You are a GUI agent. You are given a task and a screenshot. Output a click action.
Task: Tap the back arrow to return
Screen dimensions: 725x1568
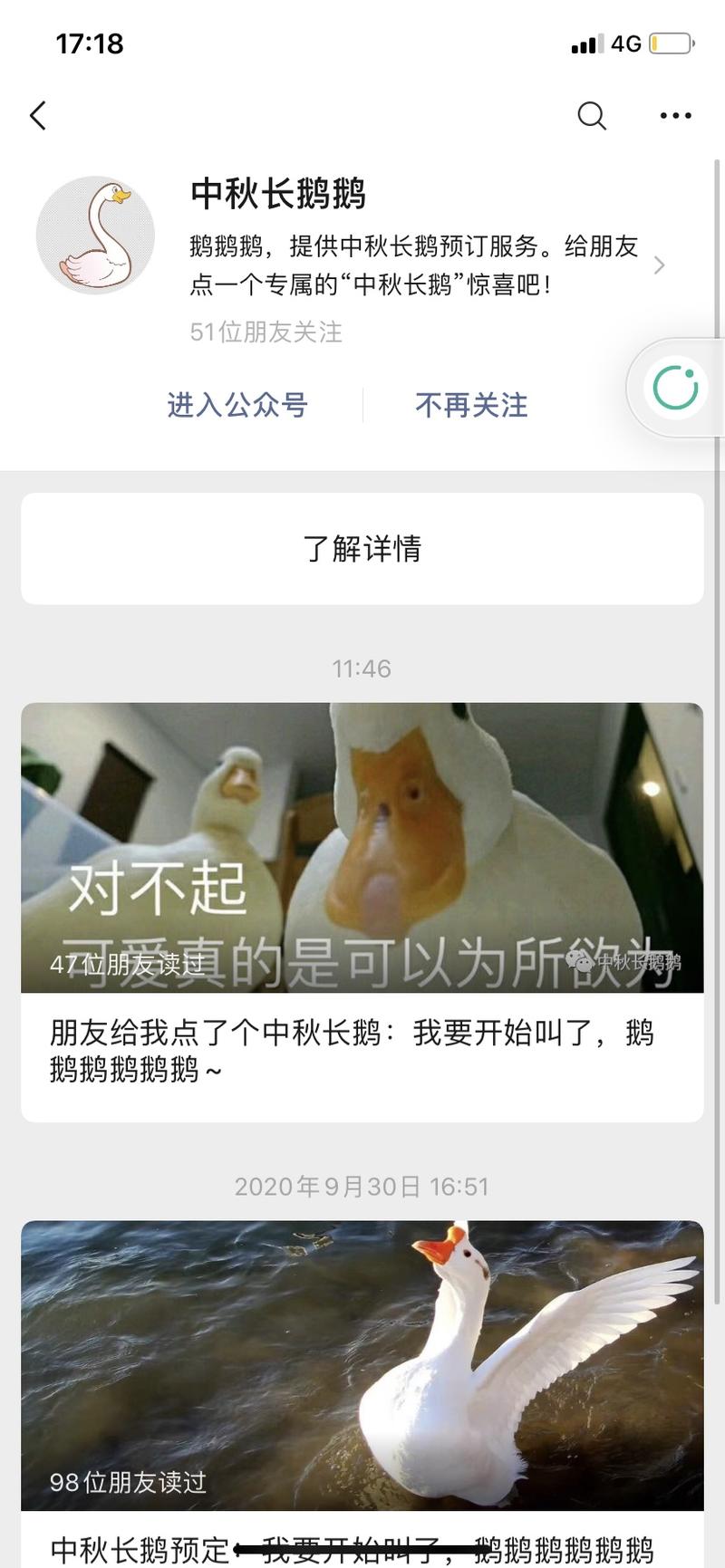(x=37, y=116)
